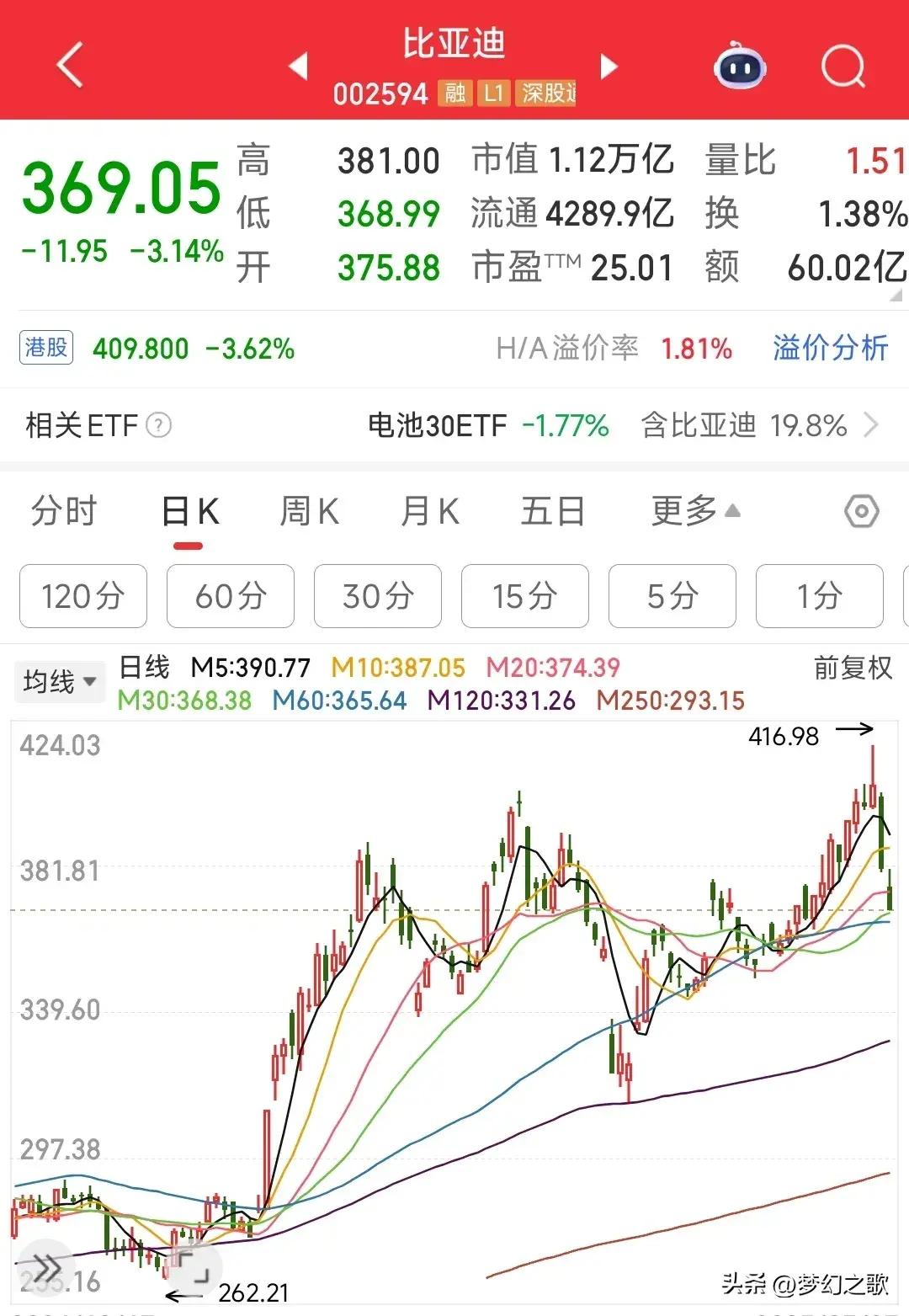Screen dimensions: 909x1316
Task: Open chart settings hexagon icon
Action: tap(861, 511)
